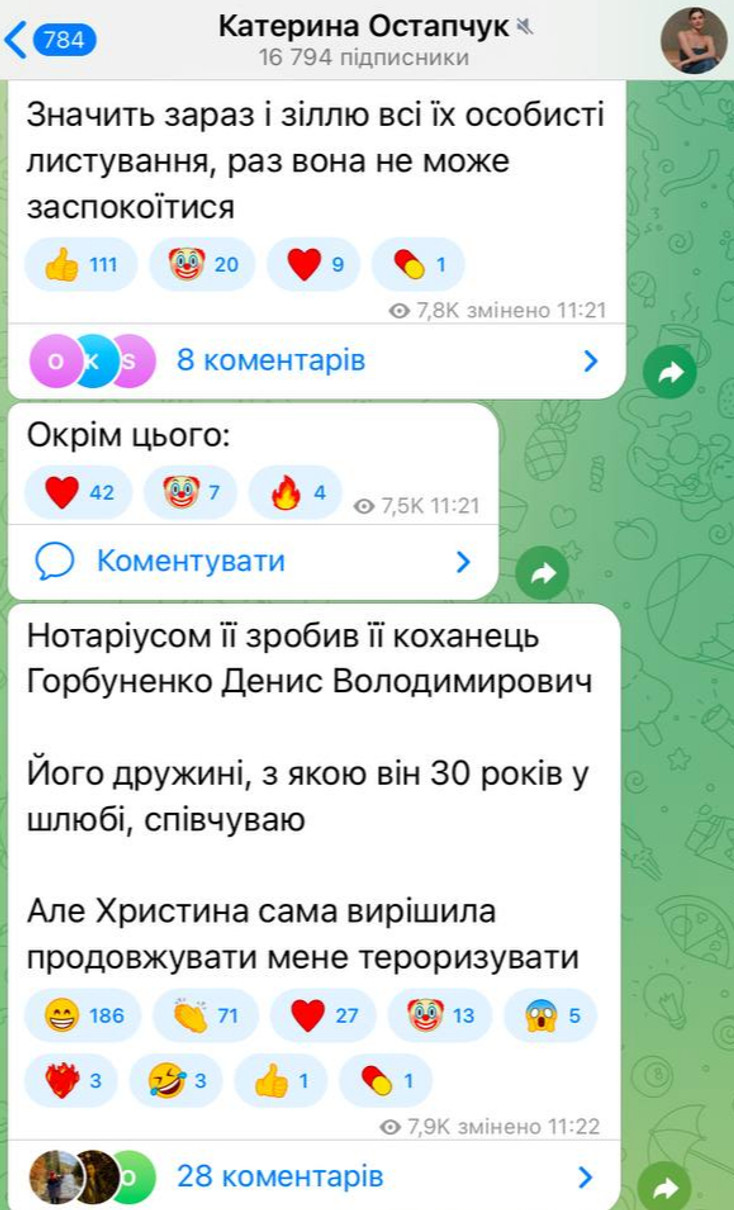734x1210 pixels.
Task: Tap clapping reaction showing 71
Action: (205, 1016)
